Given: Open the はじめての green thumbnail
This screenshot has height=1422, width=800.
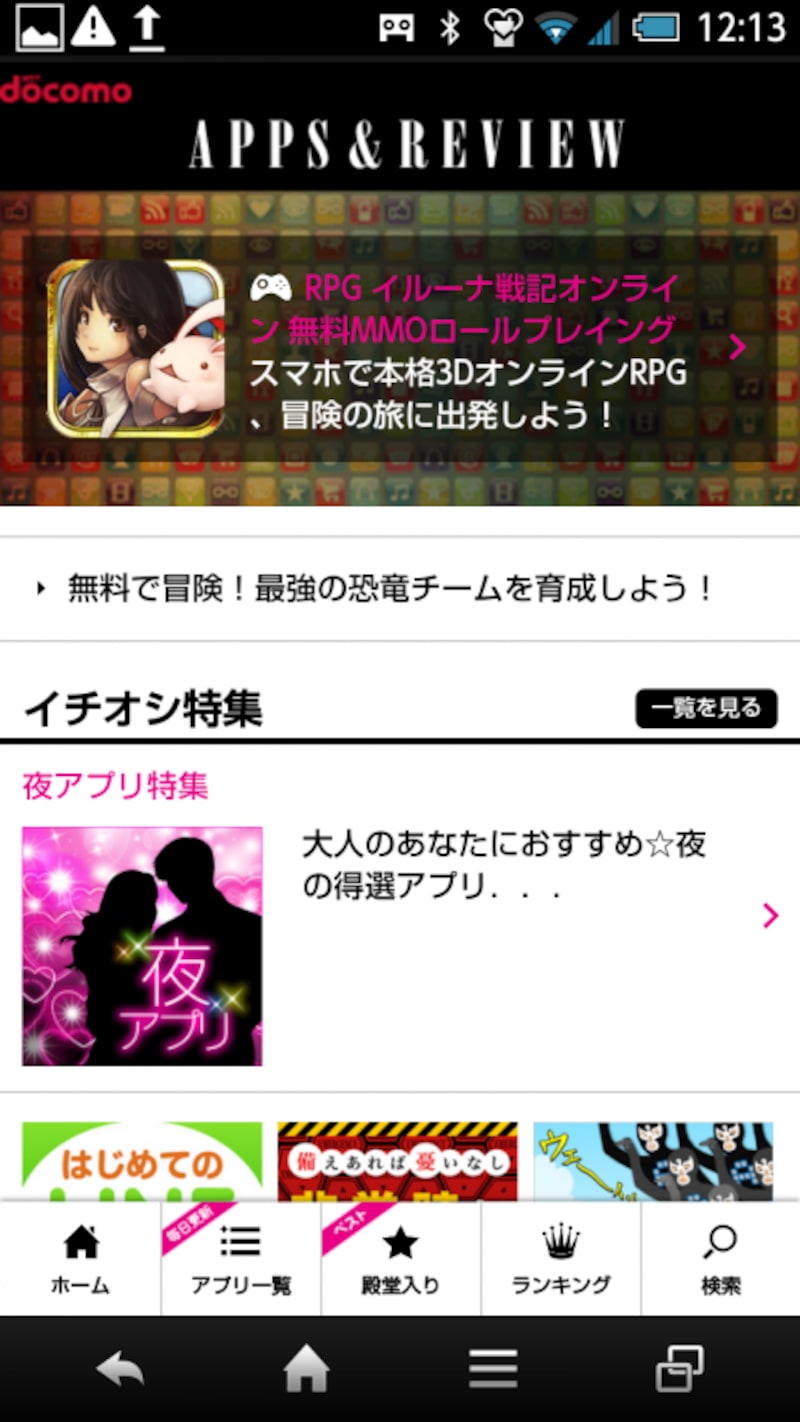Looking at the screenshot, I should click(142, 1160).
